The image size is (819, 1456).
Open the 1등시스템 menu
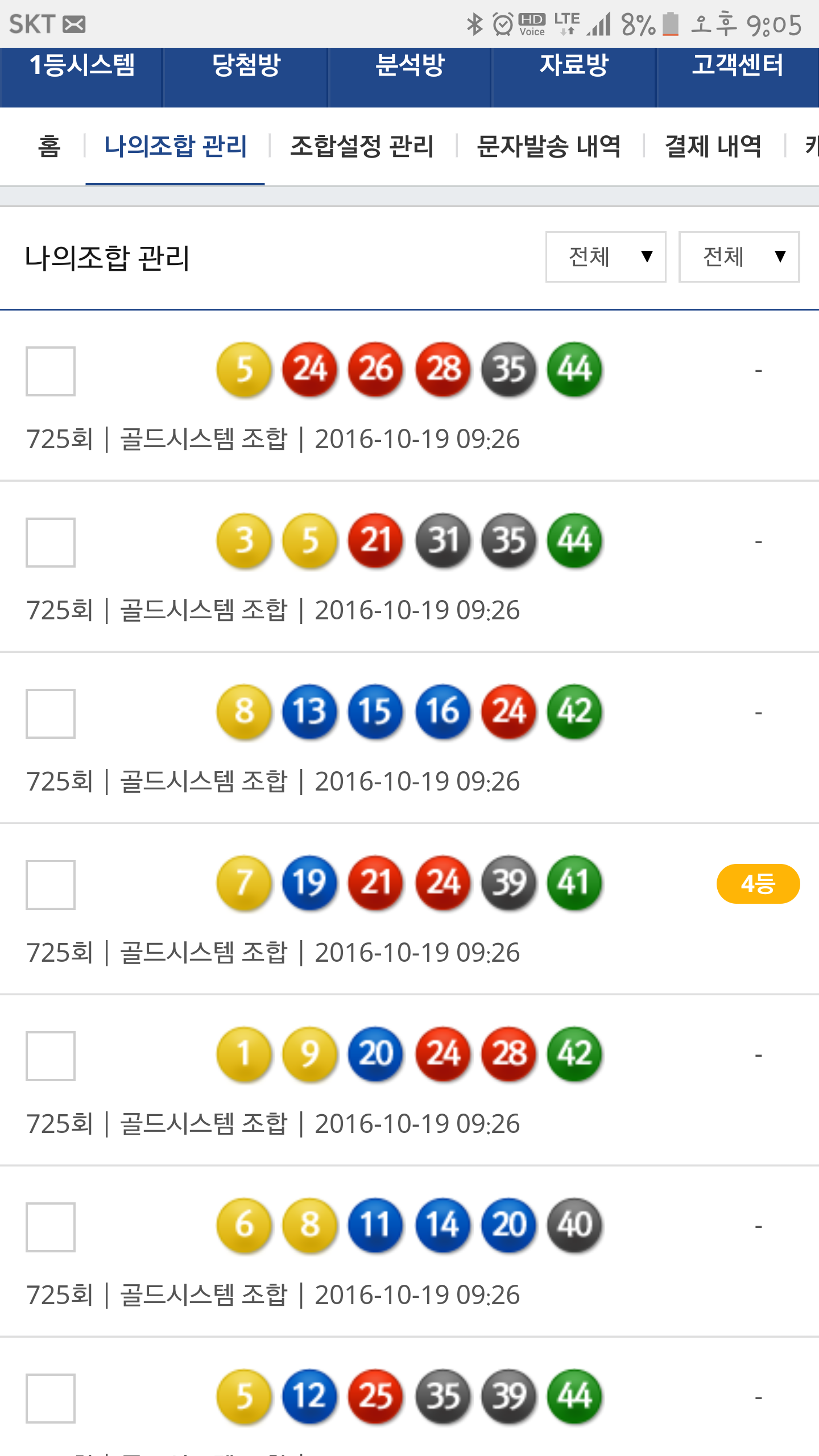[x=82, y=66]
